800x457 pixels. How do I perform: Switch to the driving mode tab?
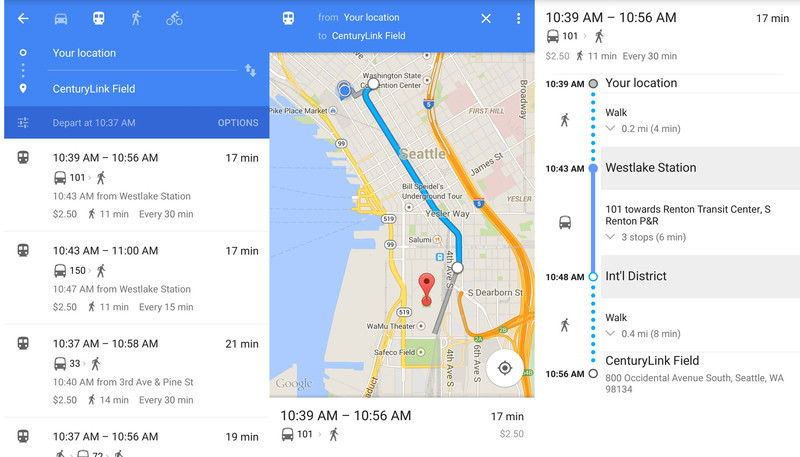(61, 18)
